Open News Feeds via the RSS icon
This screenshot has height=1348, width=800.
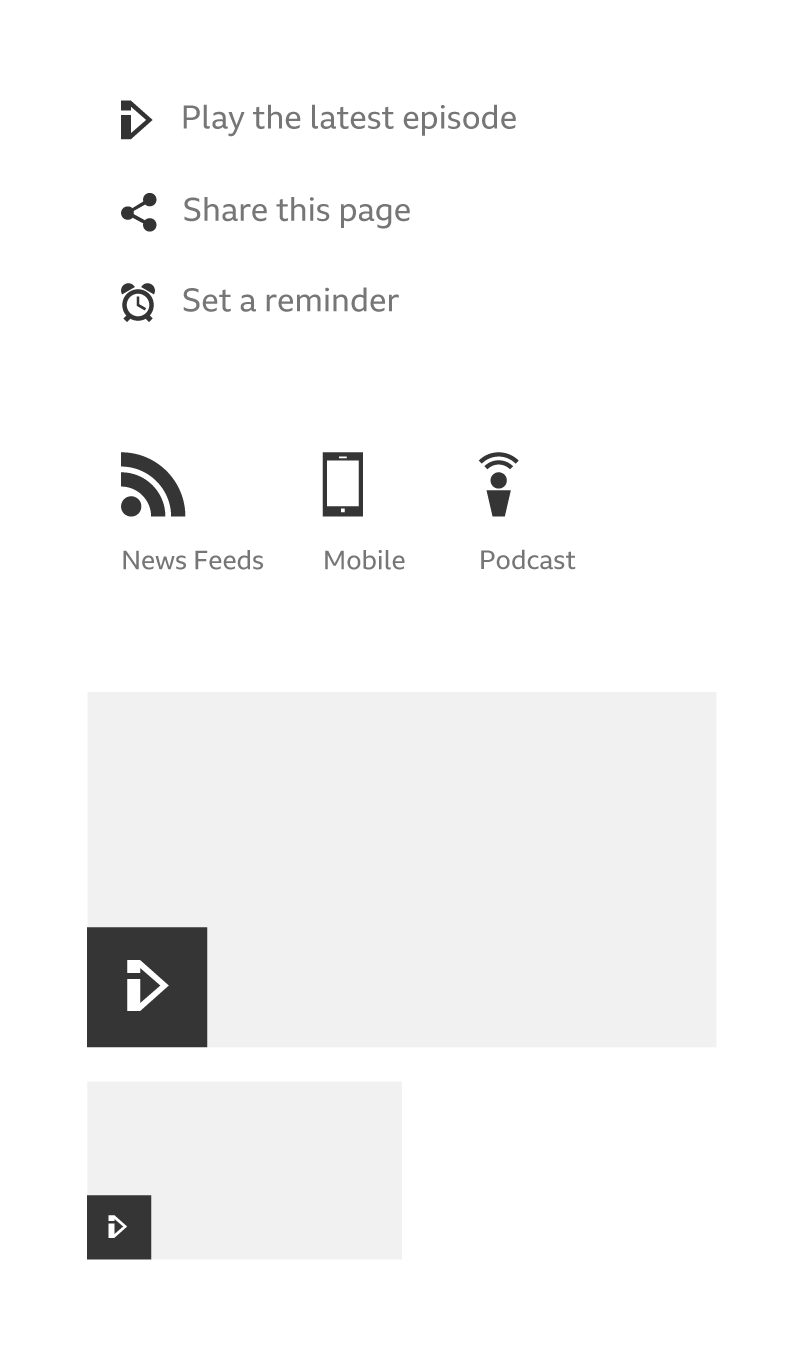[x=152, y=483]
